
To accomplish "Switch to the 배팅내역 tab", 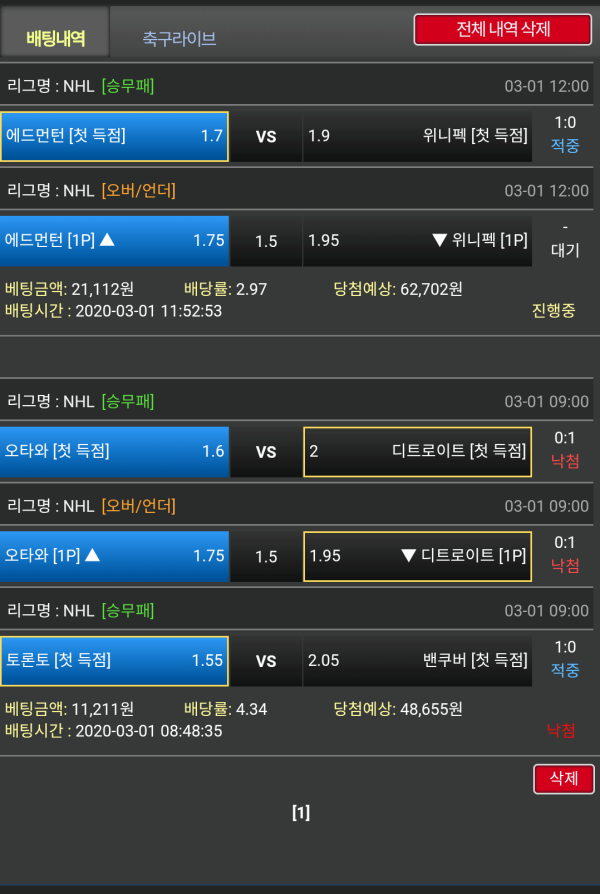I will coord(55,37).
